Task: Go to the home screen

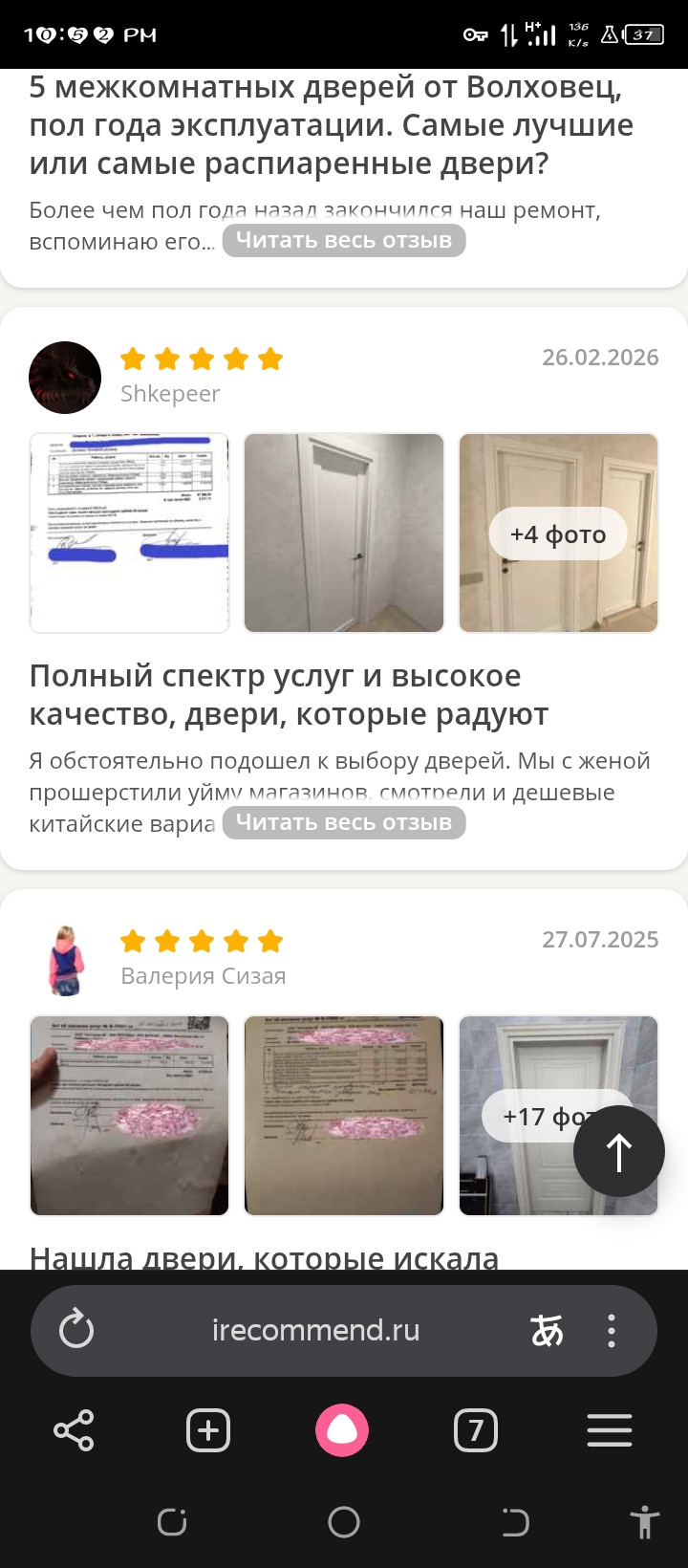Action: tap(344, 1522)
